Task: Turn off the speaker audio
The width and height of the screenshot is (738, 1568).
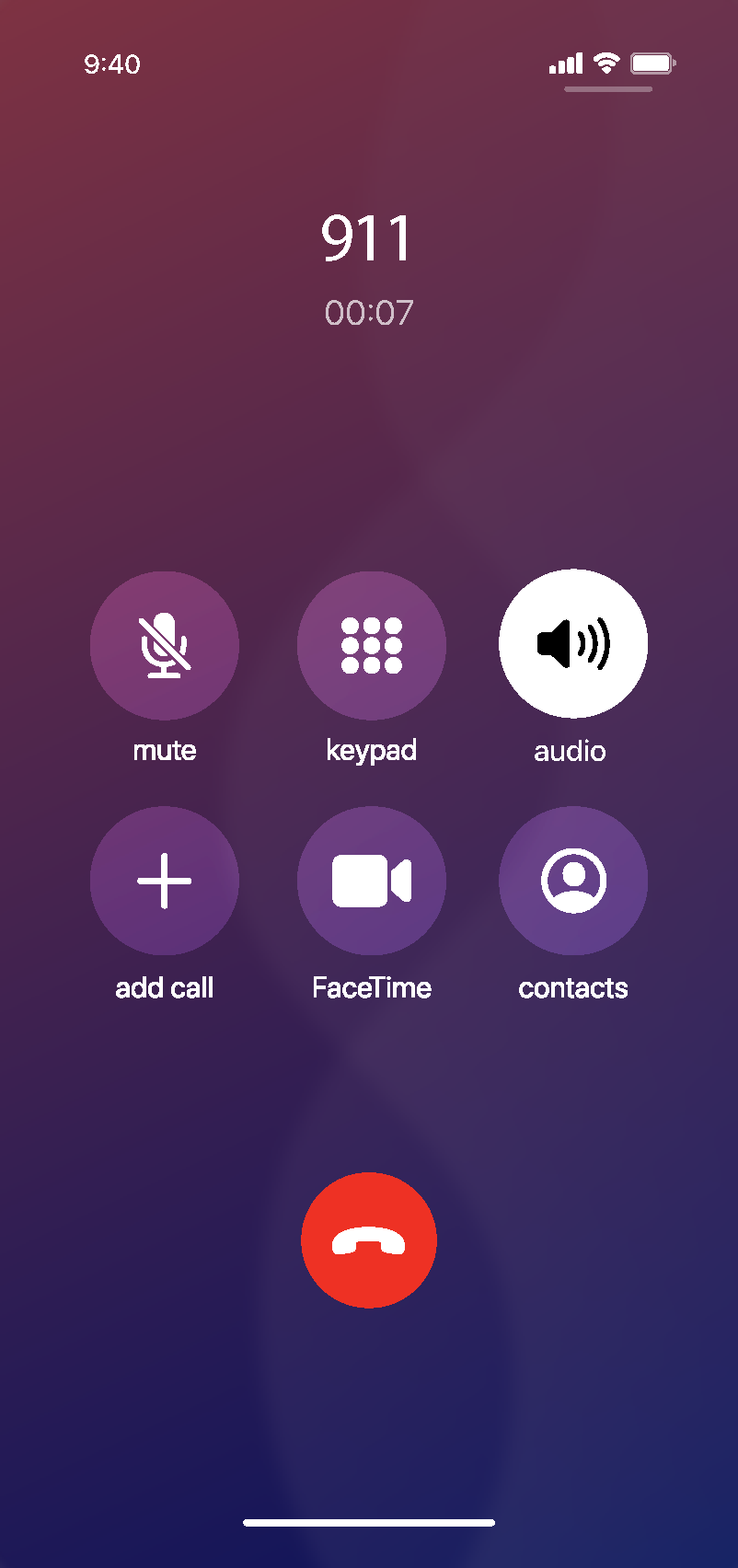Action: 573,643
